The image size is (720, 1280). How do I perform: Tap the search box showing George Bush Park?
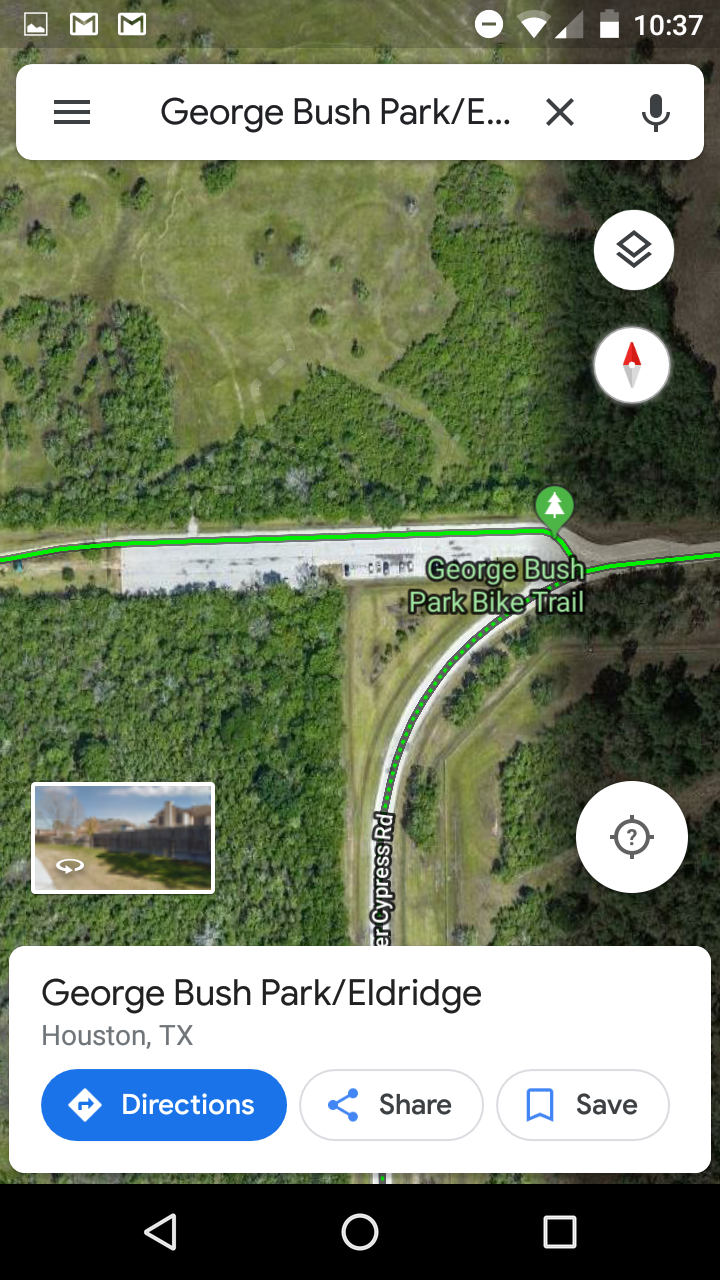[x=336, y=112]
